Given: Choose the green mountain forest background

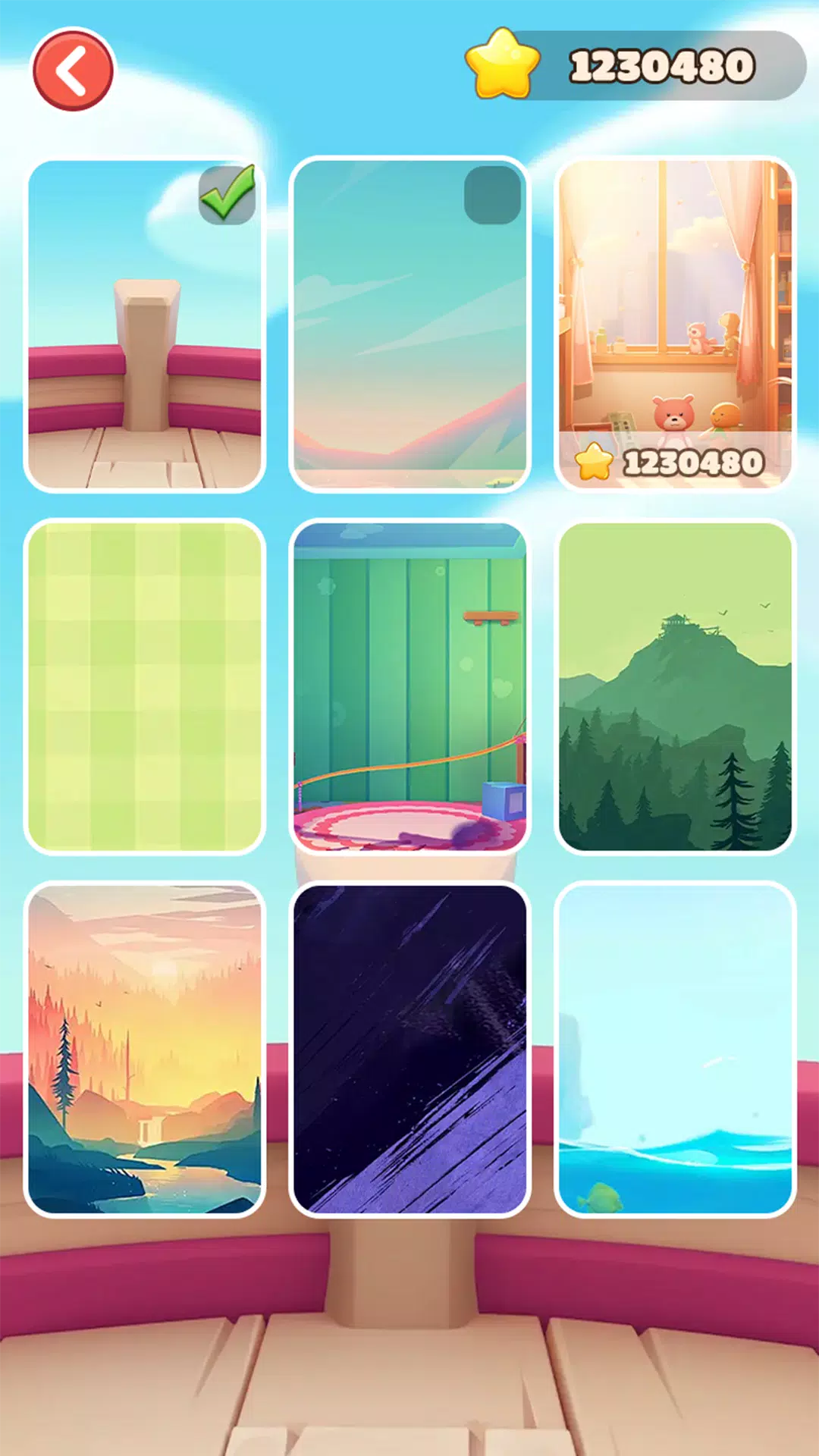Looking at the screenshot, I should point(675,686).
